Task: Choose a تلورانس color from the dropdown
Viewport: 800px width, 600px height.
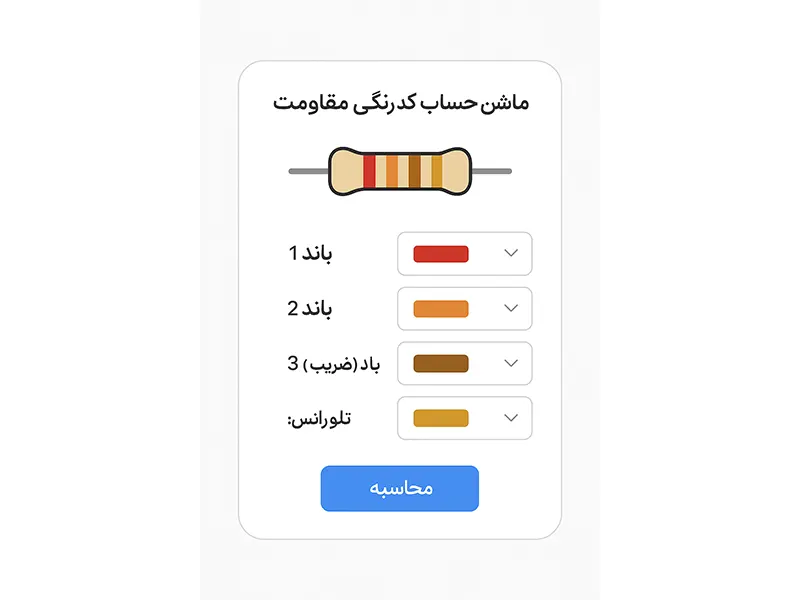Action: point(465,418)
